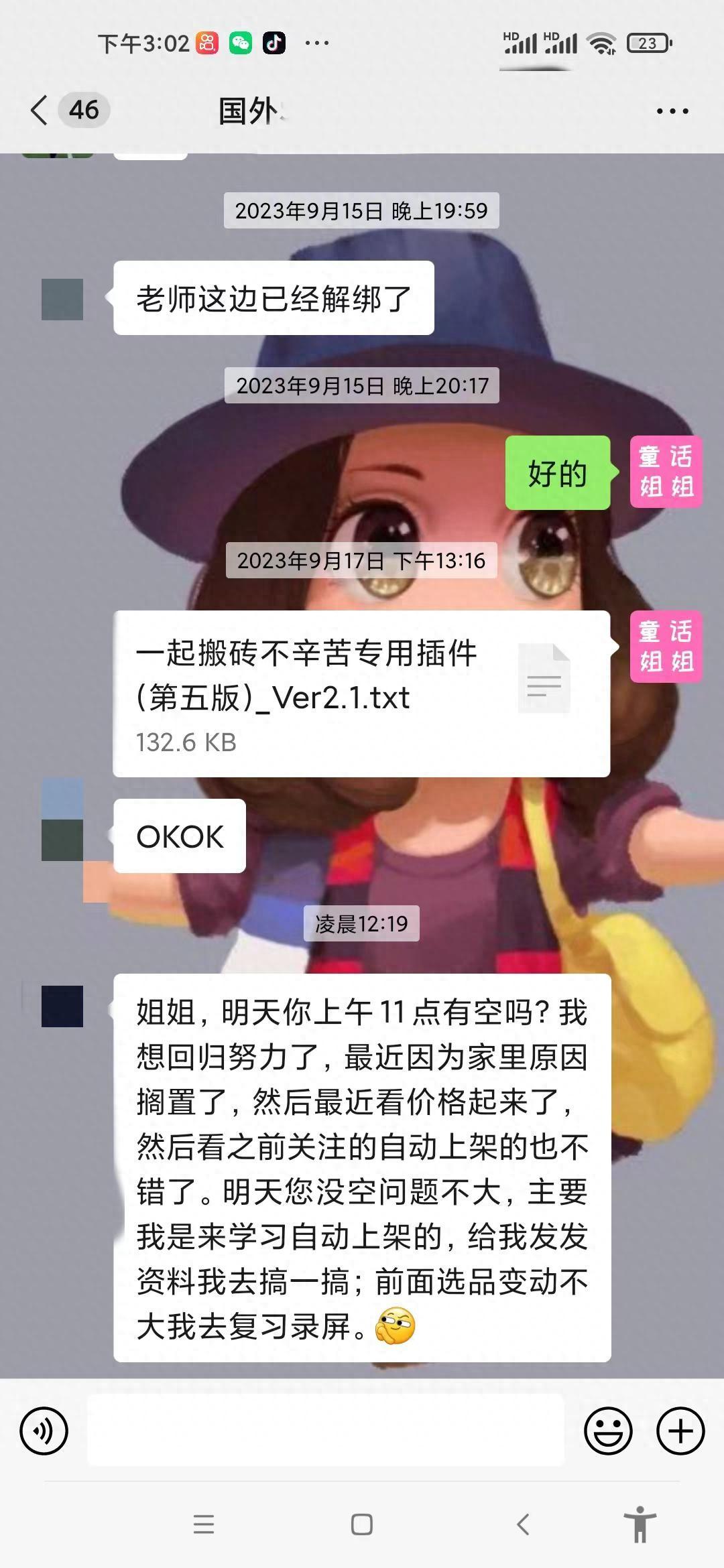Open the chat's three-dot options menu
Screen dimensions: 724x1568
point(672,111)
